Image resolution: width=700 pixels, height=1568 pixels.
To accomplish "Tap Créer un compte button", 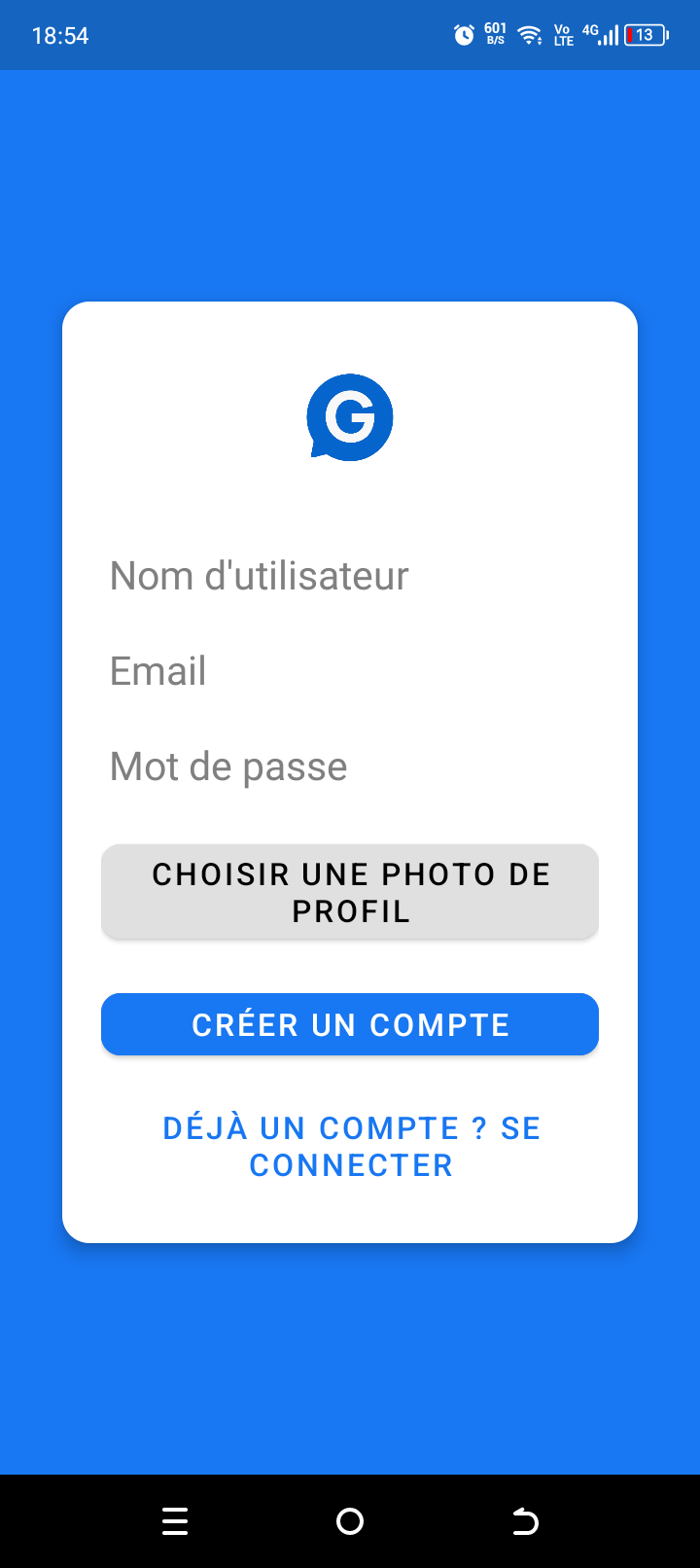I will coord(350,1024).
